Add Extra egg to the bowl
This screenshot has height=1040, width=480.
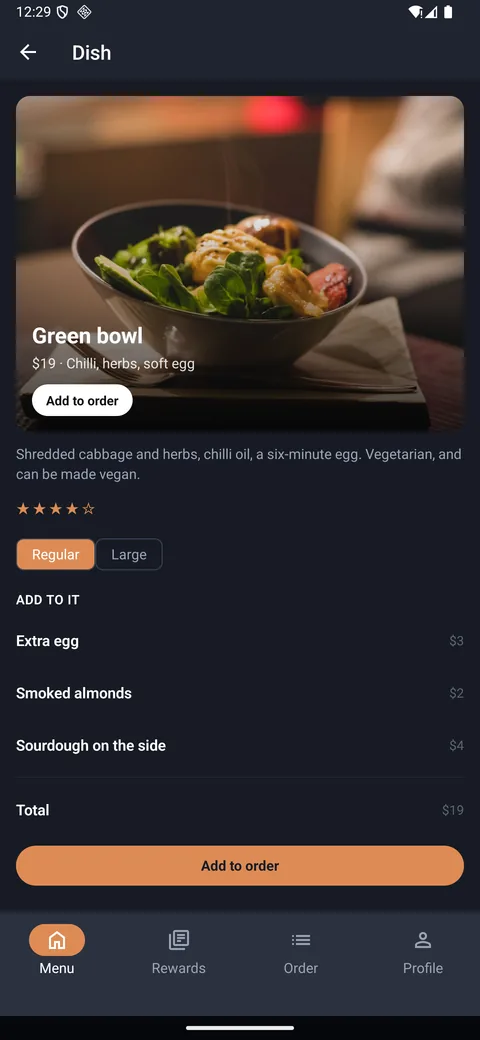point(240,641)
